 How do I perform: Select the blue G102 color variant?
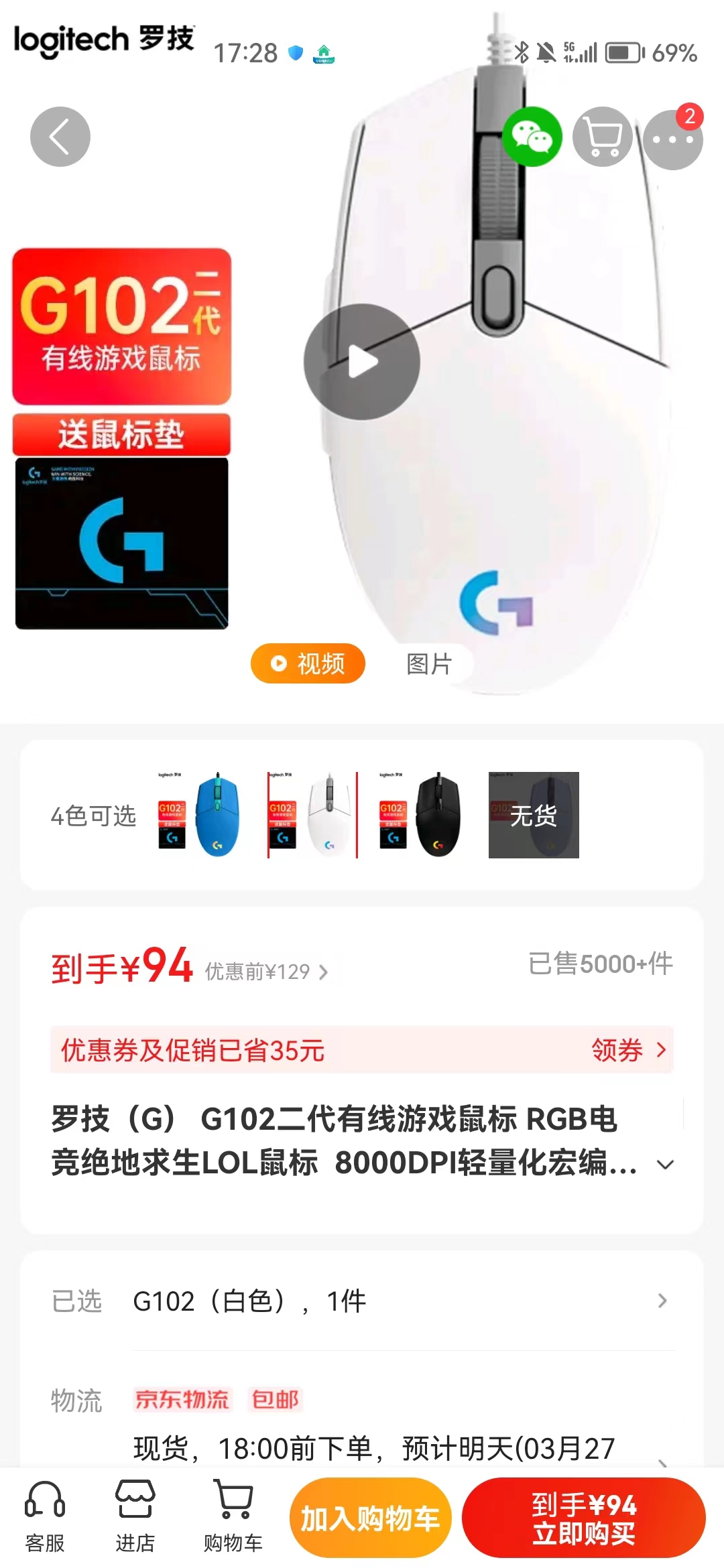[x=201, y=814]
